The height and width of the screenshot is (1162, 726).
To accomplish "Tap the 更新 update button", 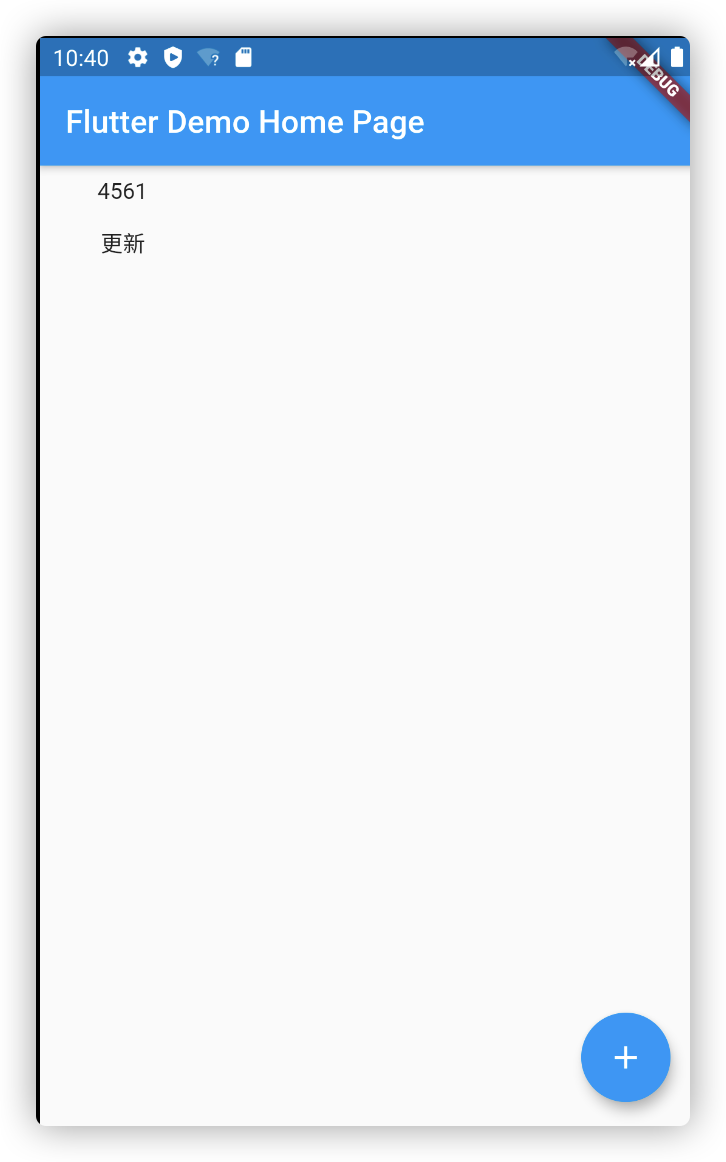I will [x=123, y=244].
